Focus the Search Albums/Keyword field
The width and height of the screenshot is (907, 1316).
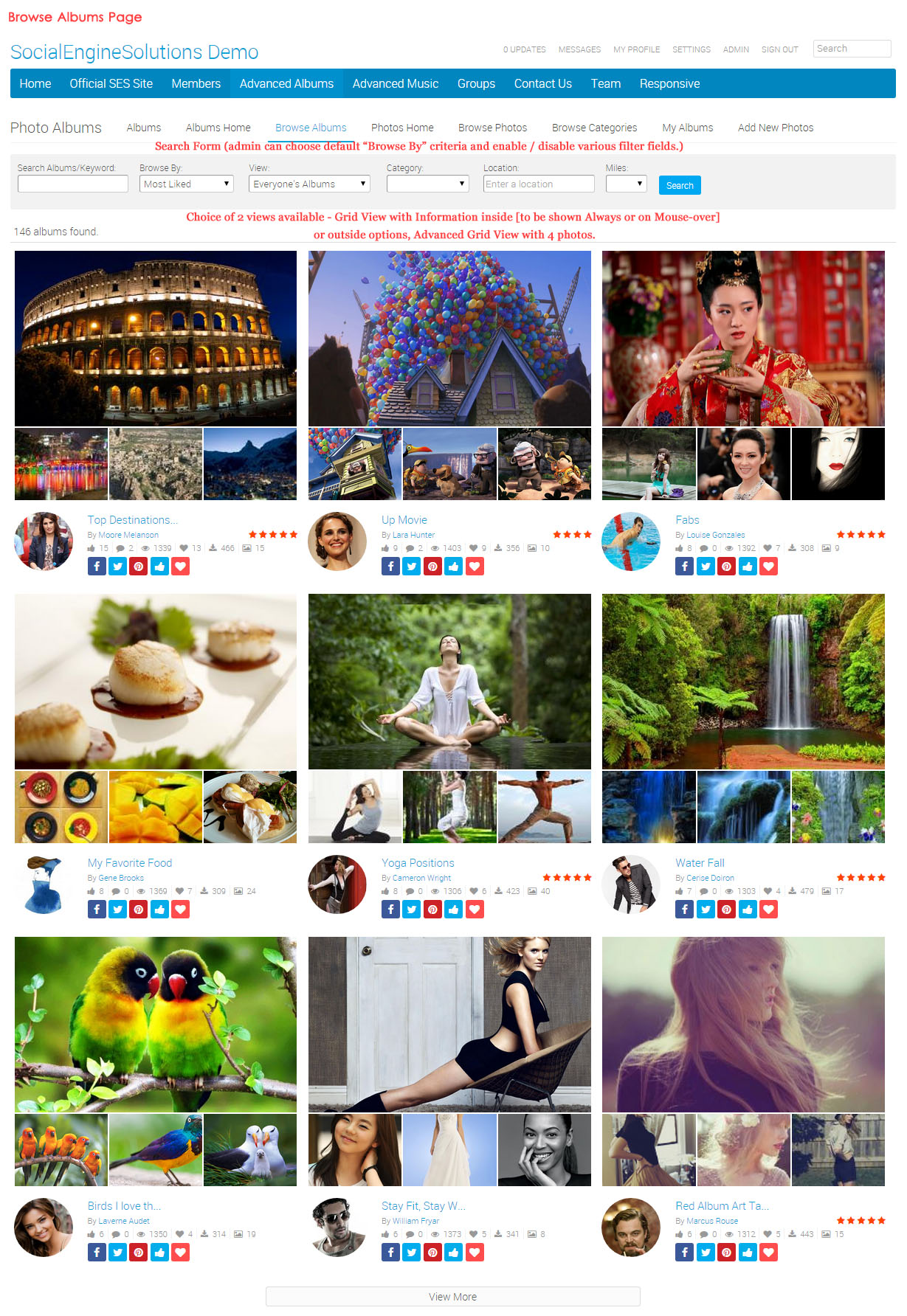click(73, 184)
